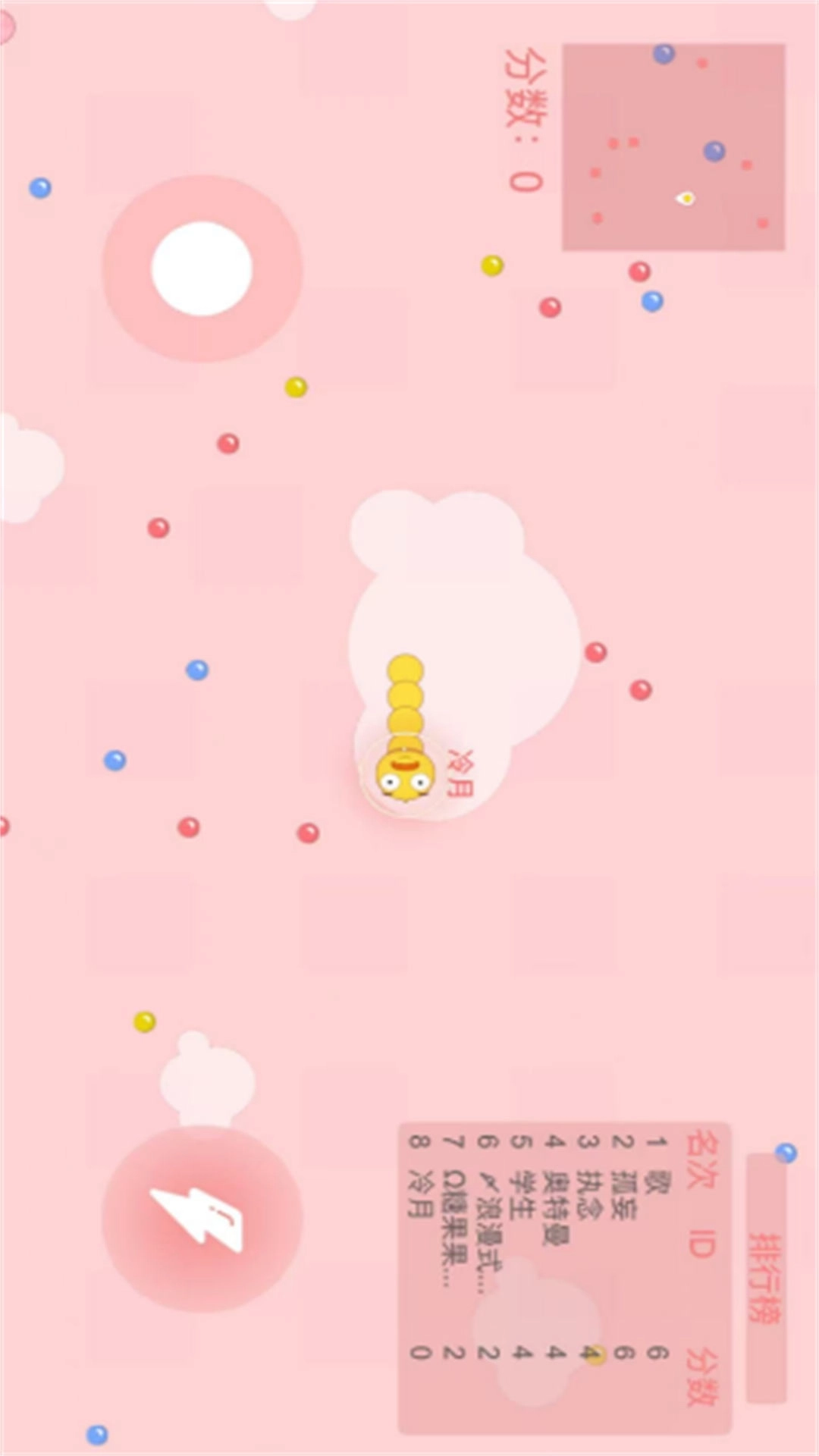Tap the lightning speed boost button
Viewport: 819px width, 1456px height.
click(202, 1219)
